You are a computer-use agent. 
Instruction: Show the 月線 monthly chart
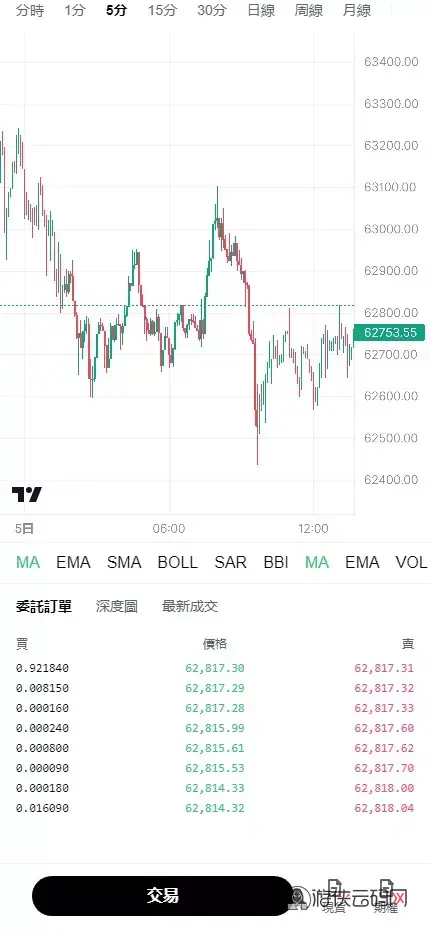coord(357,10)
